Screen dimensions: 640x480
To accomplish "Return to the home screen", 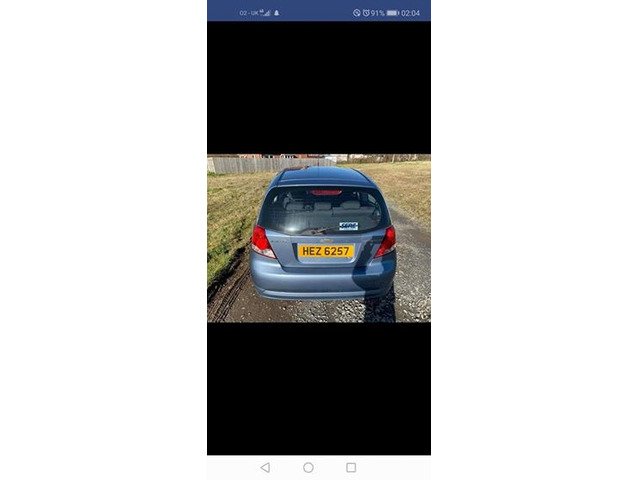I will [x=308, y=467].
